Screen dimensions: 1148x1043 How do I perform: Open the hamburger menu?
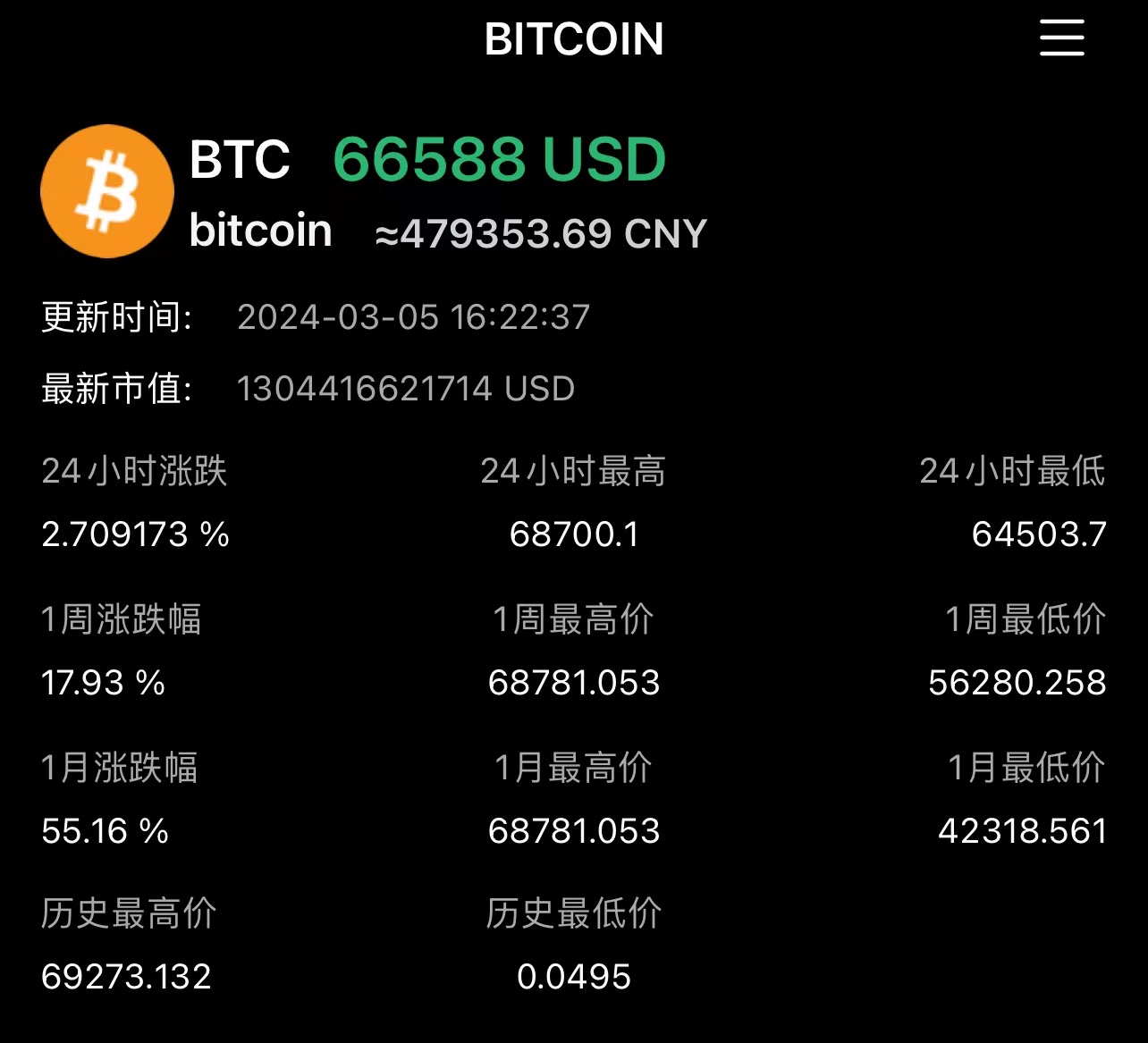tap(1061, 38)
